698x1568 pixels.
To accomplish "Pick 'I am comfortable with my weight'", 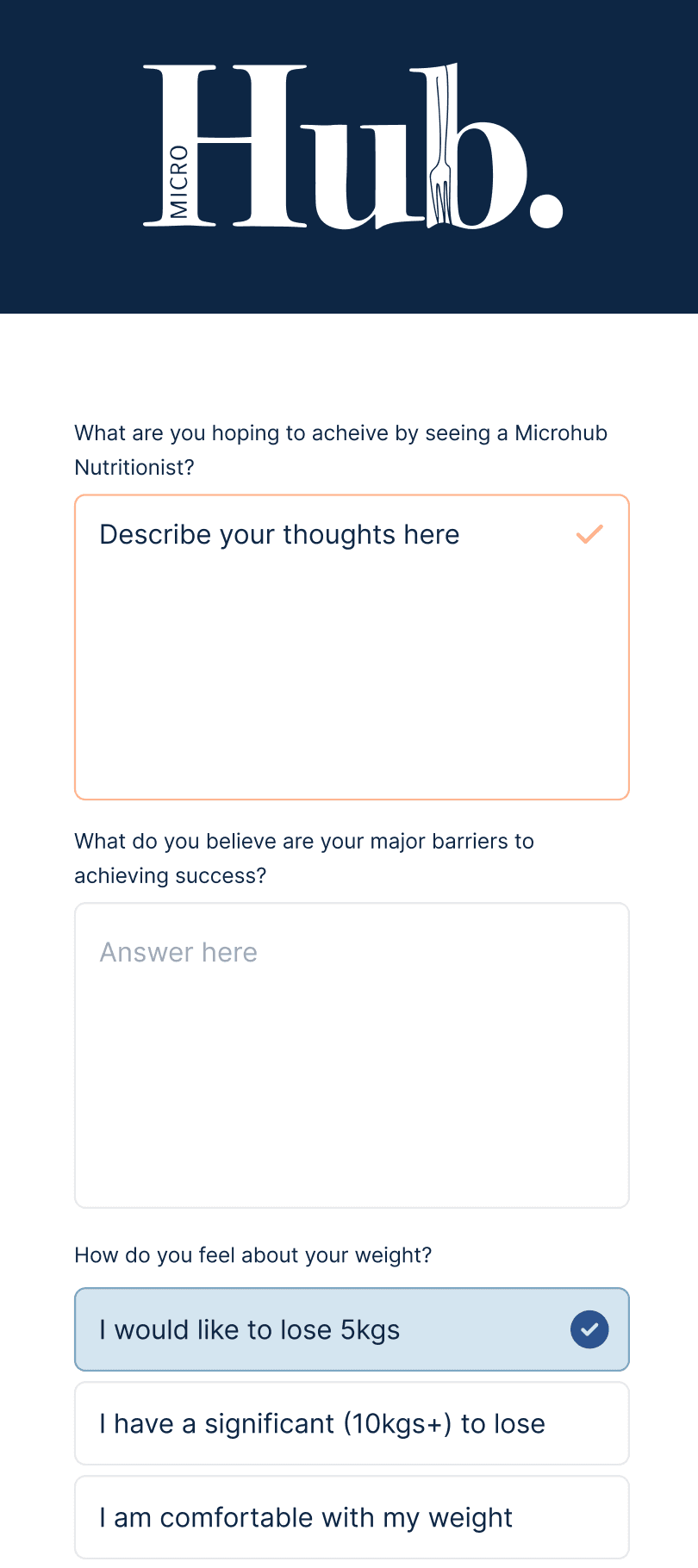I will [352, 1517].
